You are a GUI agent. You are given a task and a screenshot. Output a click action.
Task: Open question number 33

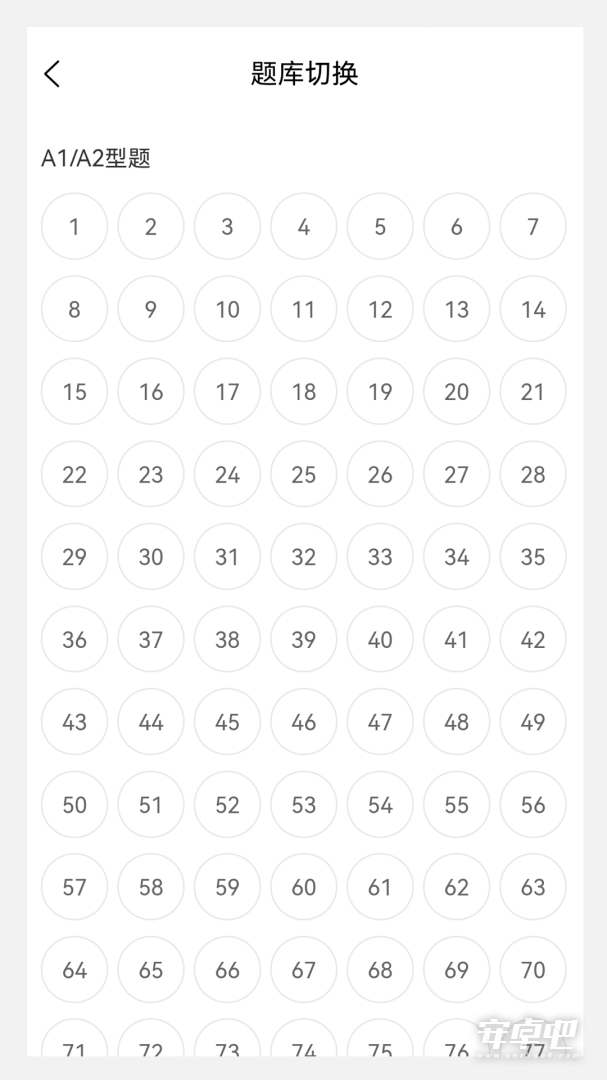[380, 557]
